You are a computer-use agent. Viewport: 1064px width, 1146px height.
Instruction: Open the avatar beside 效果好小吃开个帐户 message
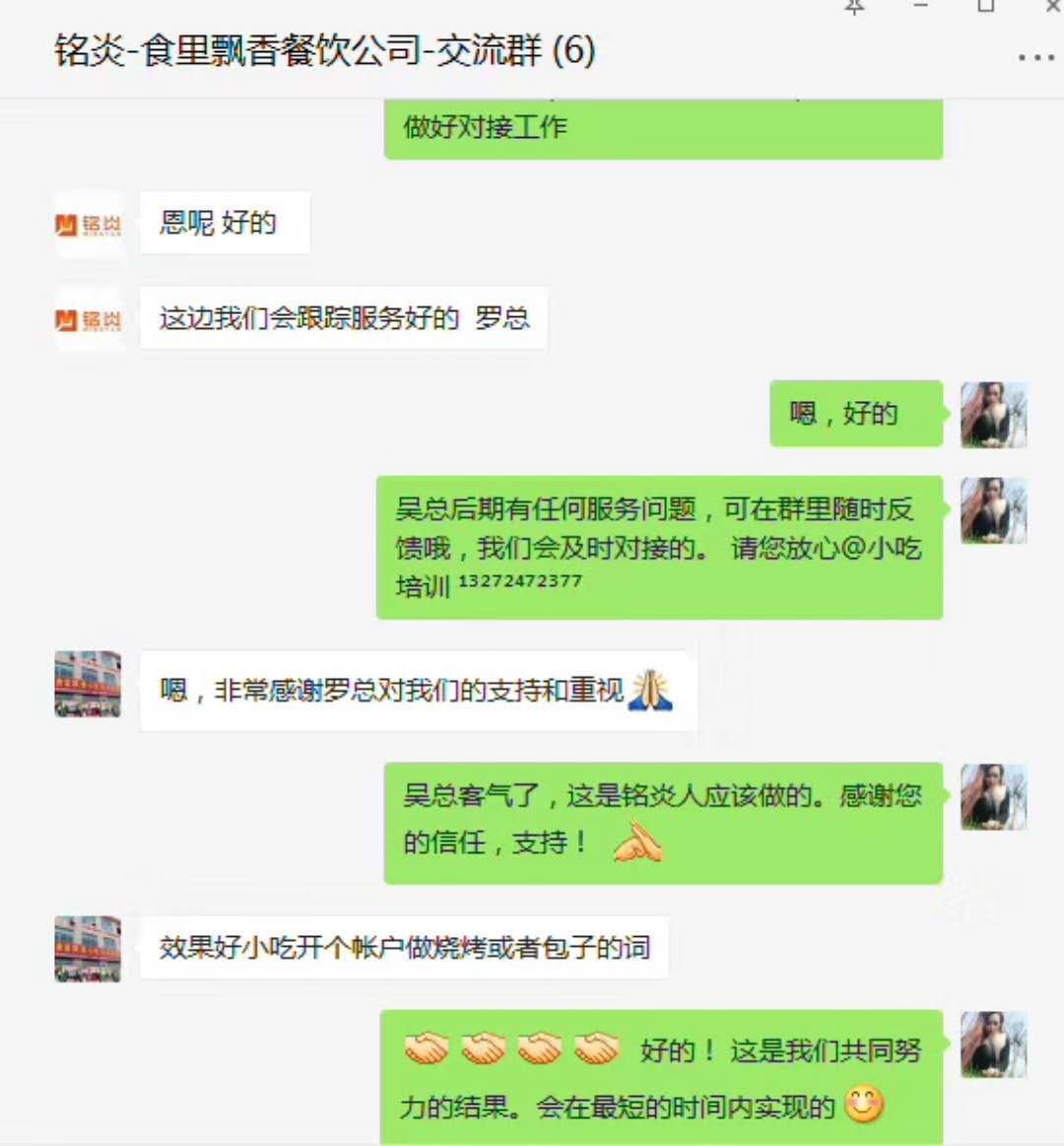point(88,948)
